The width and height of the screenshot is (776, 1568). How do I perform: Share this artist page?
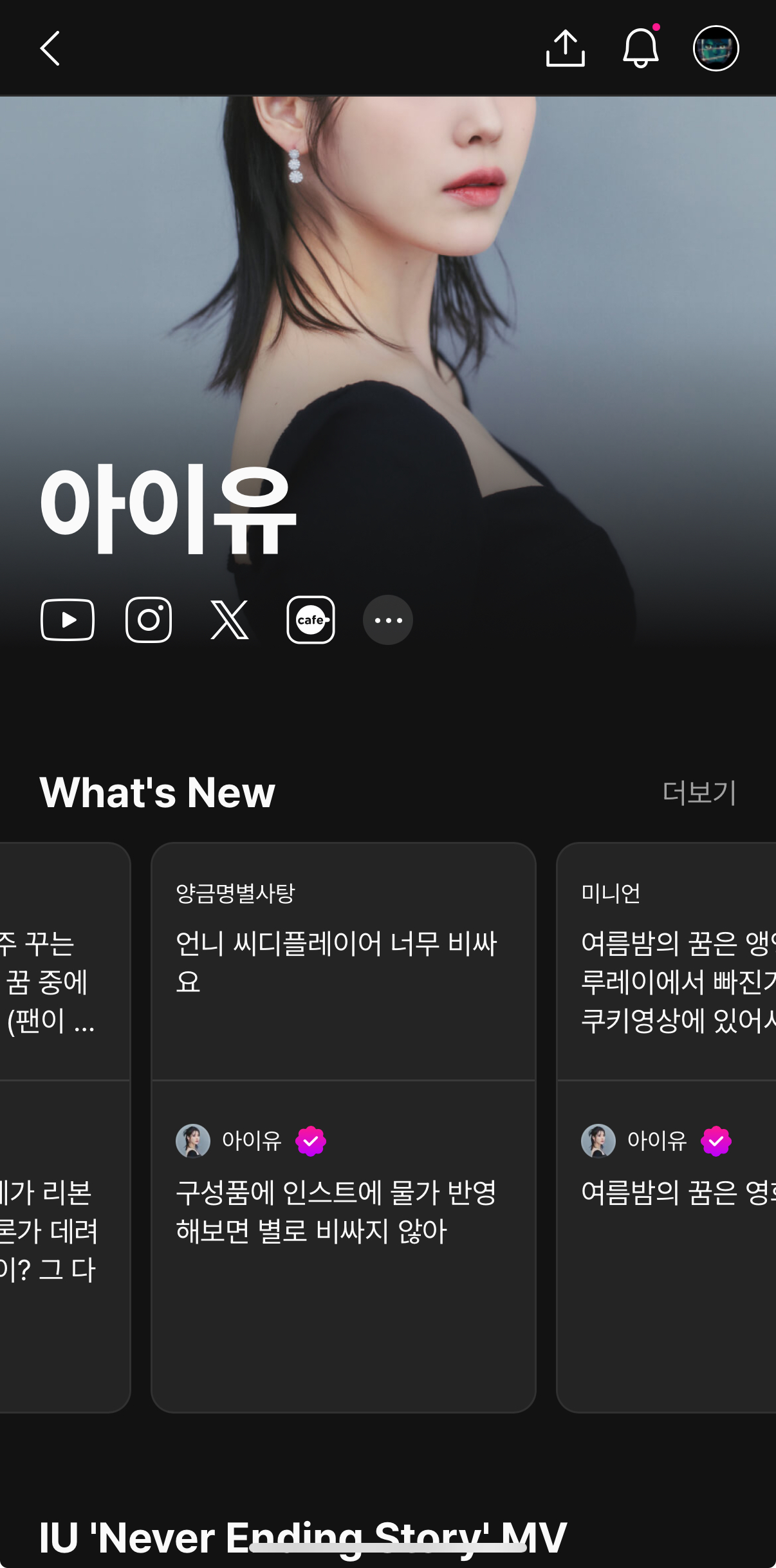tap(565, 48)
